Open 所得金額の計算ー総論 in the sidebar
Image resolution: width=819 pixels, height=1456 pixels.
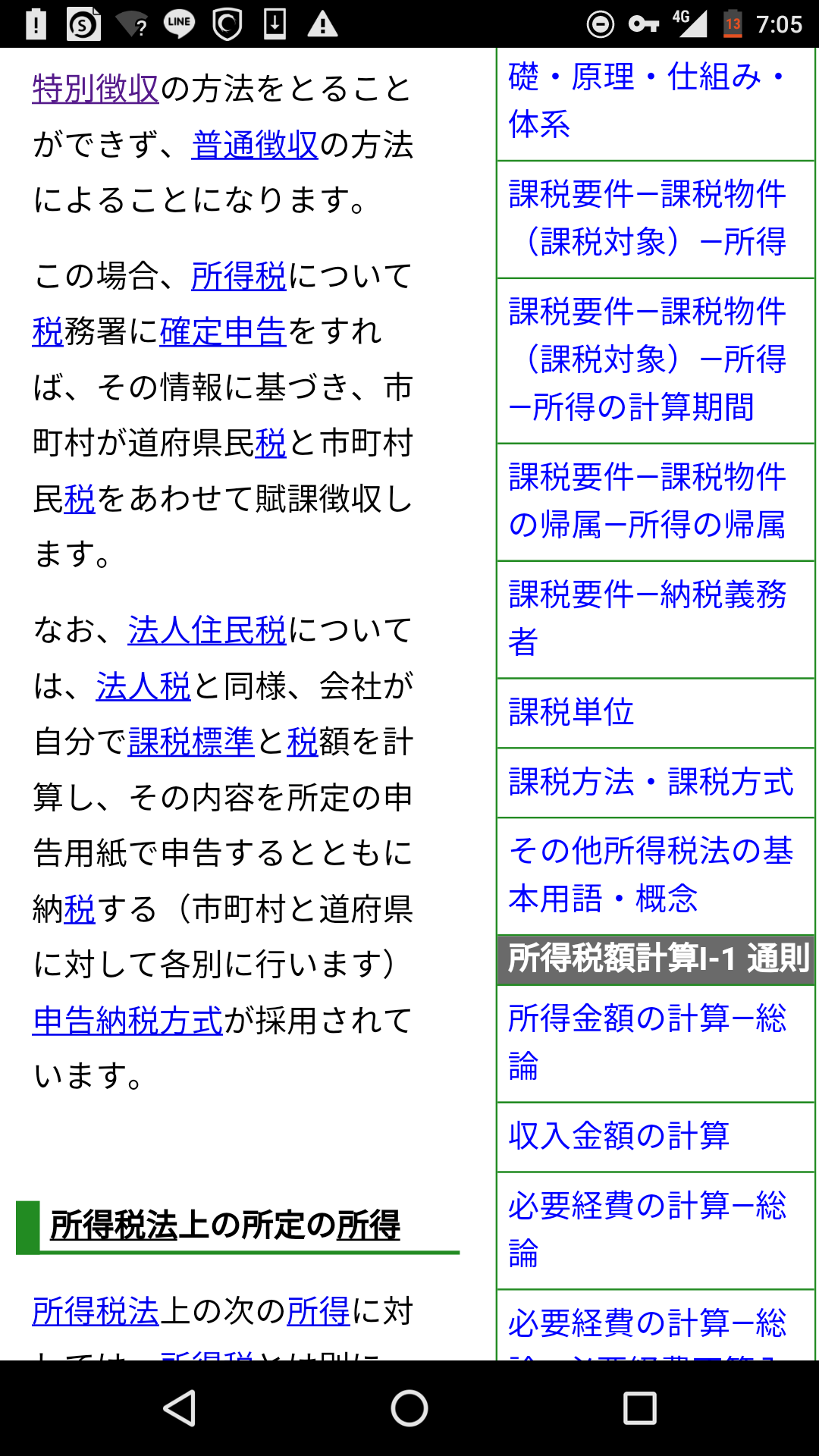tap(647, 1041)
